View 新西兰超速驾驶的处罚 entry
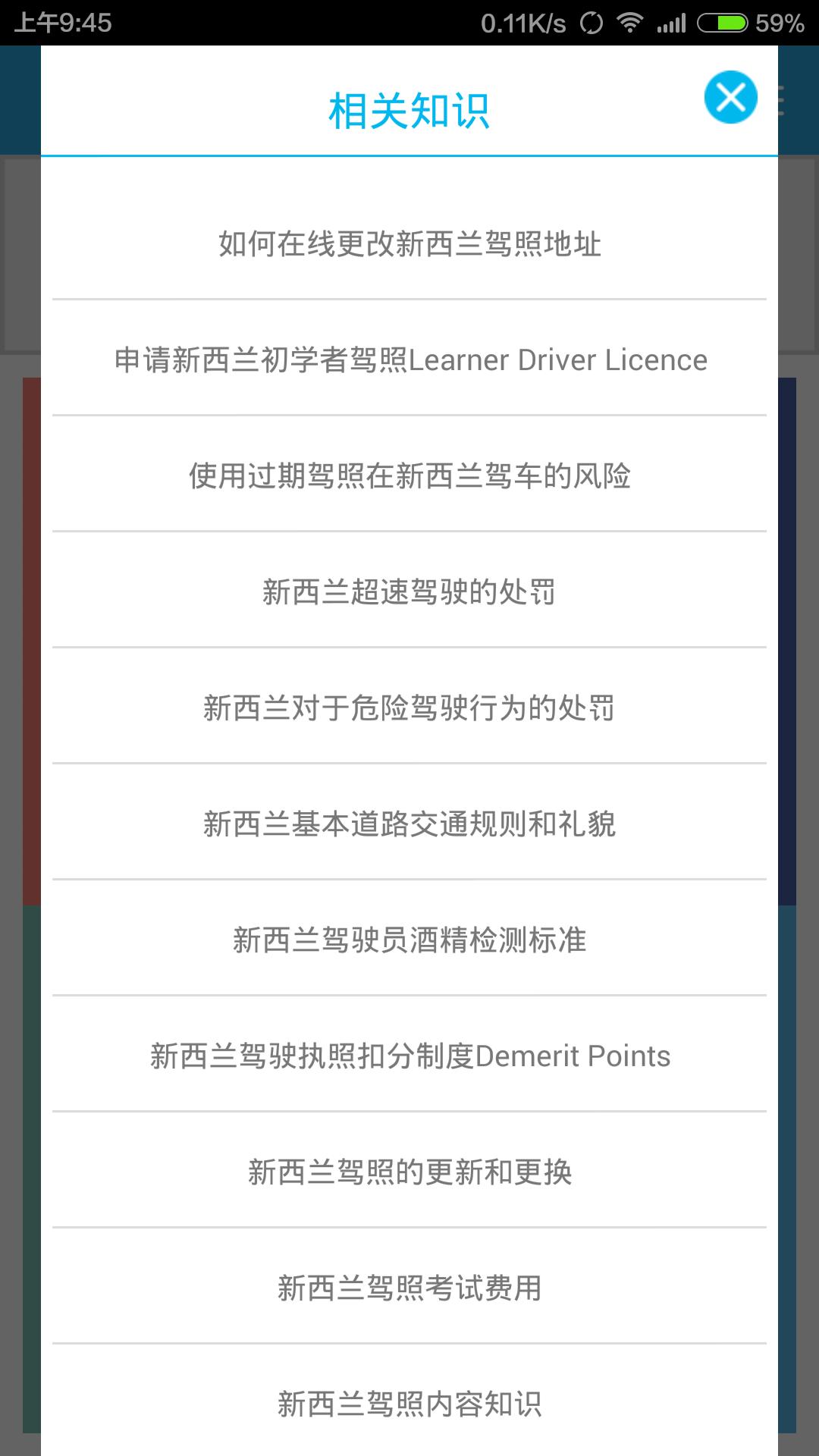 (x=409, y=592)
